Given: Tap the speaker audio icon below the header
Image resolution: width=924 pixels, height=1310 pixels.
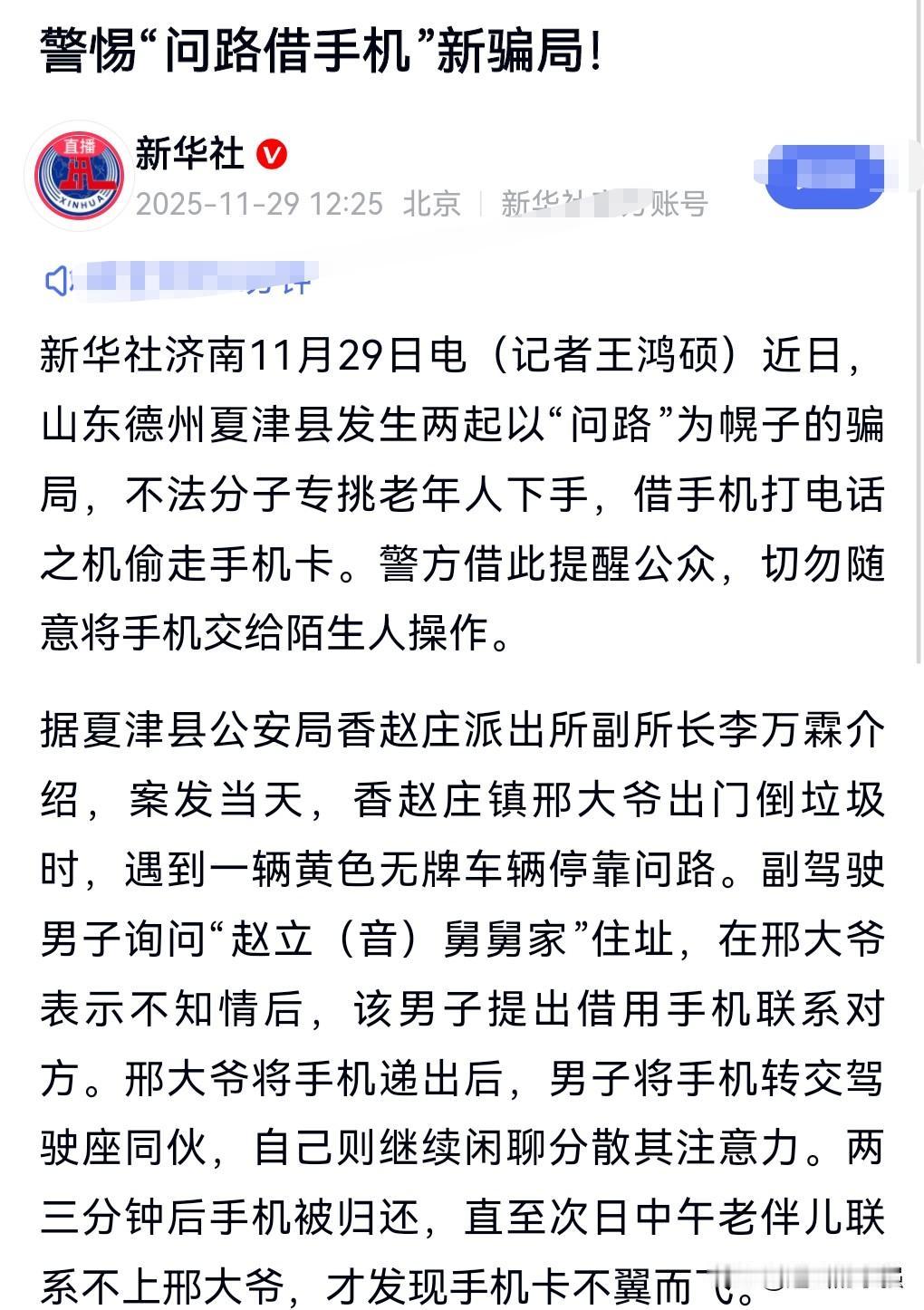Looking at the screenshot, I should (x=56, y=279).
